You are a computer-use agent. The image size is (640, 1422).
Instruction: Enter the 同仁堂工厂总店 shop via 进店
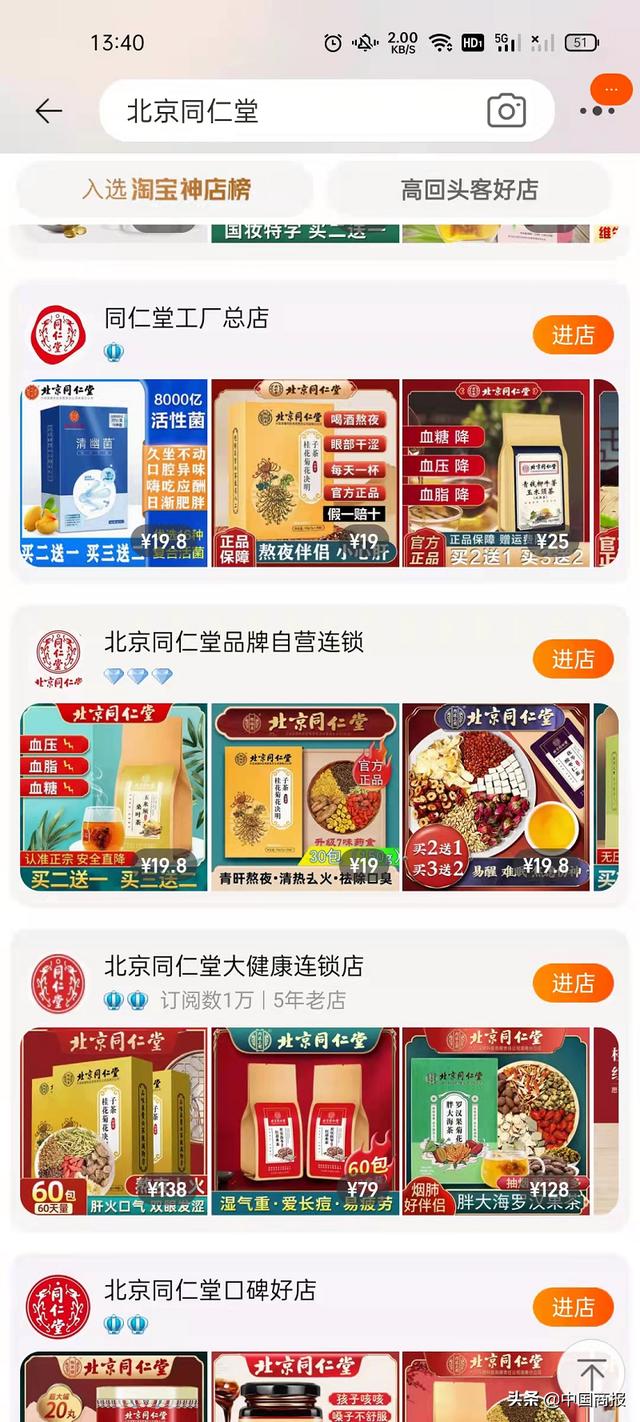point(572,335)
